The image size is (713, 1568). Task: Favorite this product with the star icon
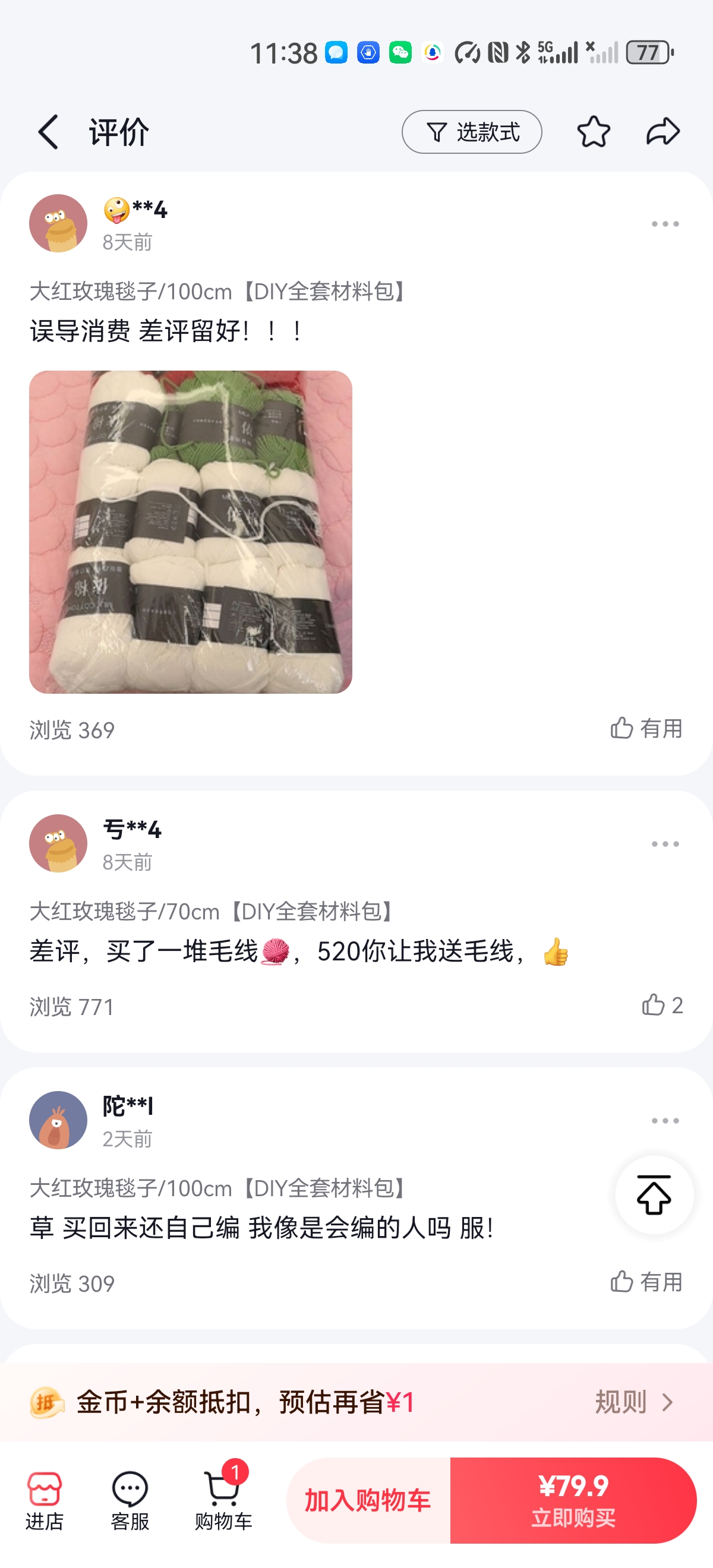pyautogui.click(x=593, y=131)
